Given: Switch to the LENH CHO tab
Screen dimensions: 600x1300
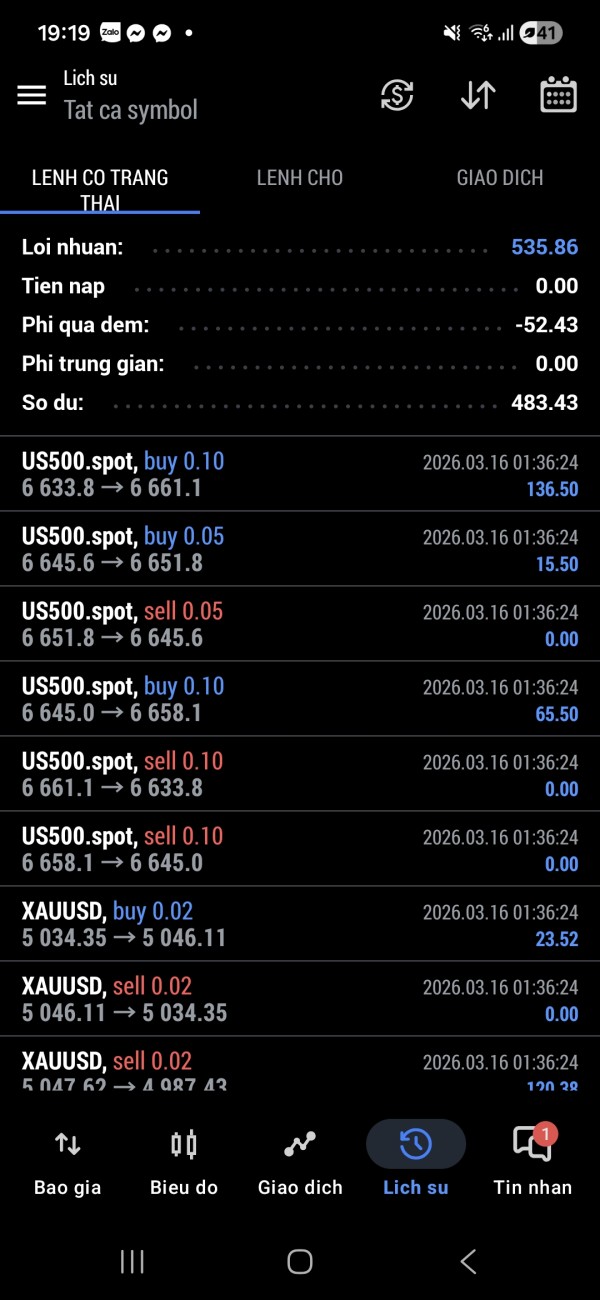Looking at the screenshot, I should tap(300, 178).
